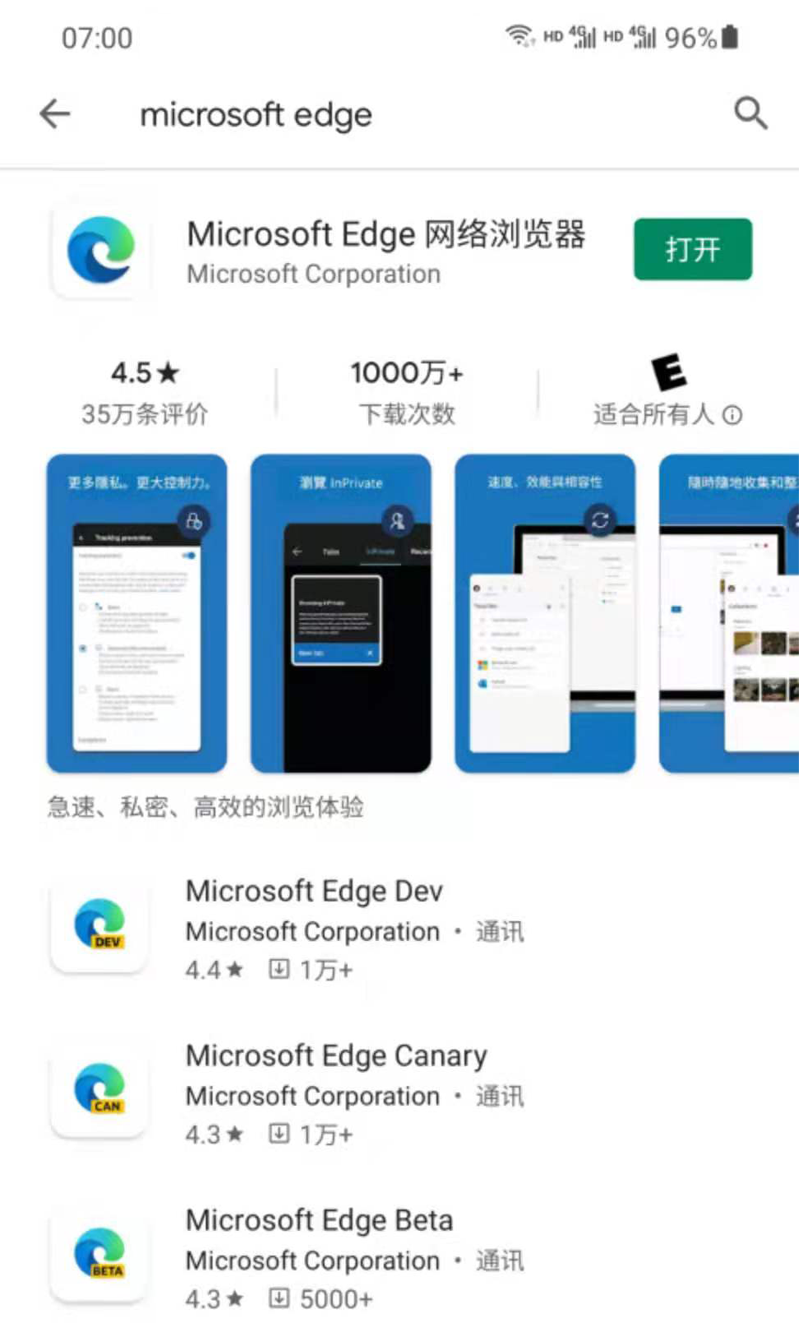800x1330 pixels.
Task: Go back using the arrow icon
Action: tap(55, 115)
